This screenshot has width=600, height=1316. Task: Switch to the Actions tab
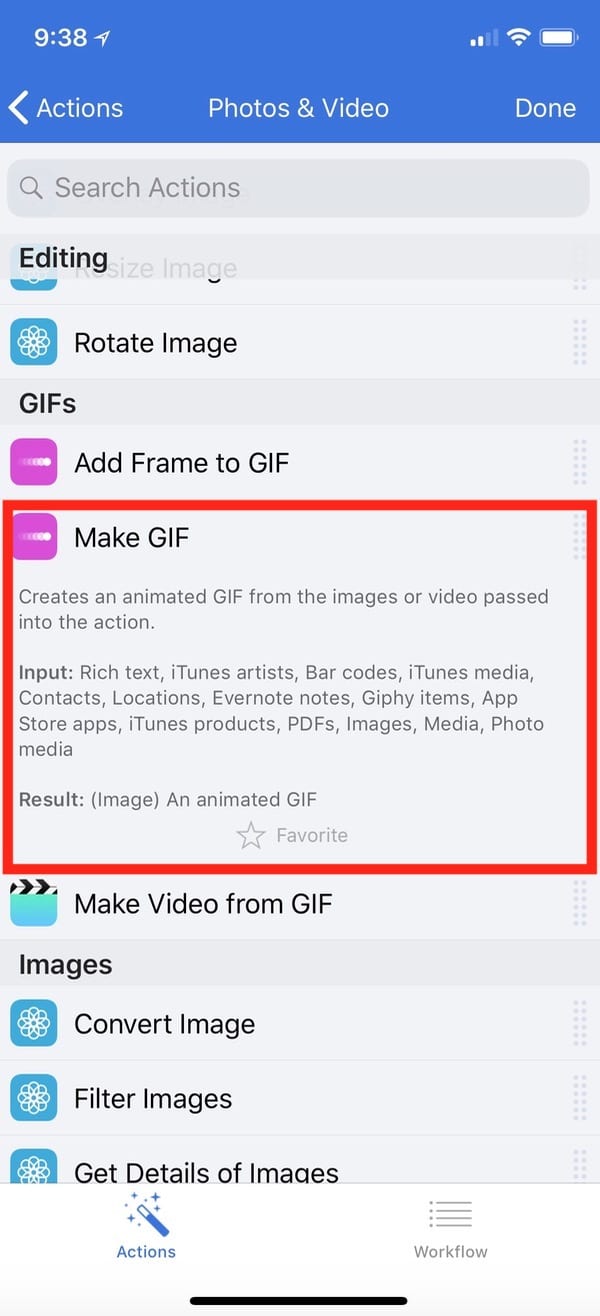(x=146, y=1230)
